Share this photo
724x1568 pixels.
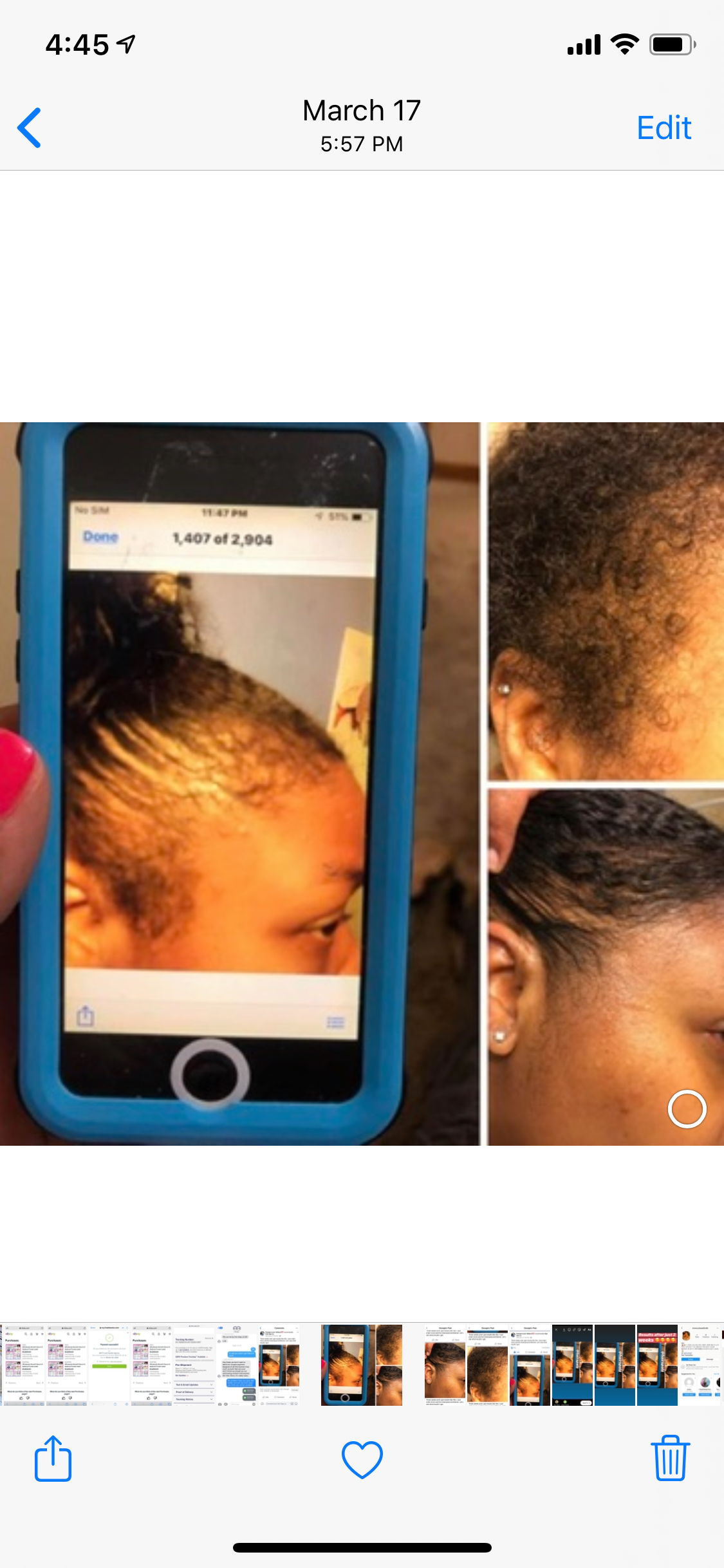[53, 1459]
